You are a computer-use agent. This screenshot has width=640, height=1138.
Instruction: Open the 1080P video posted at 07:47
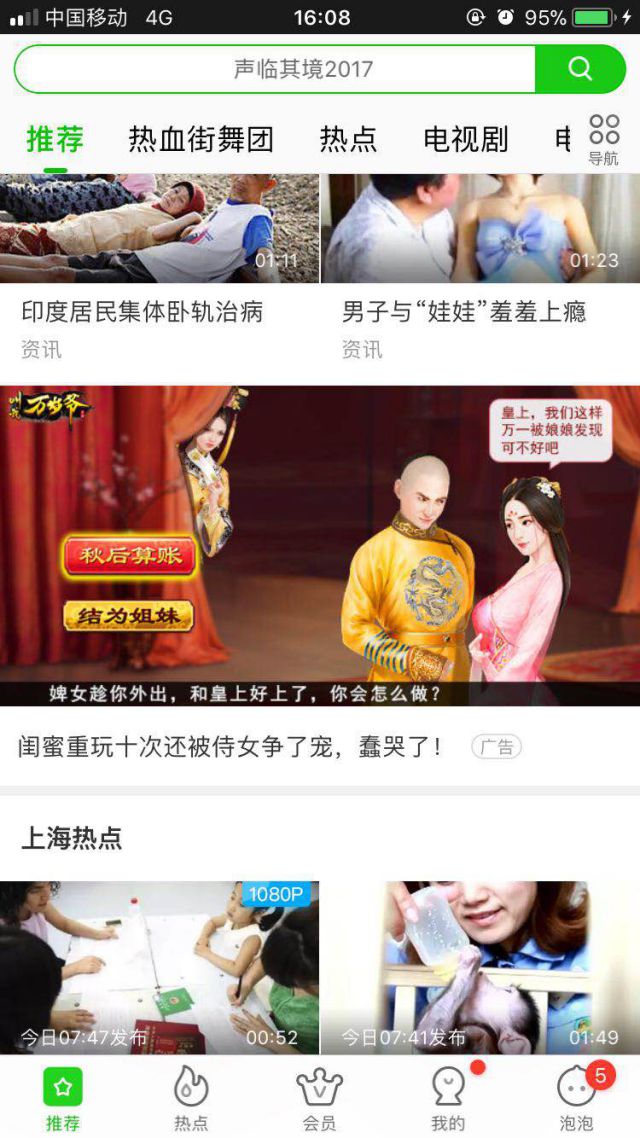click(159, 967)
